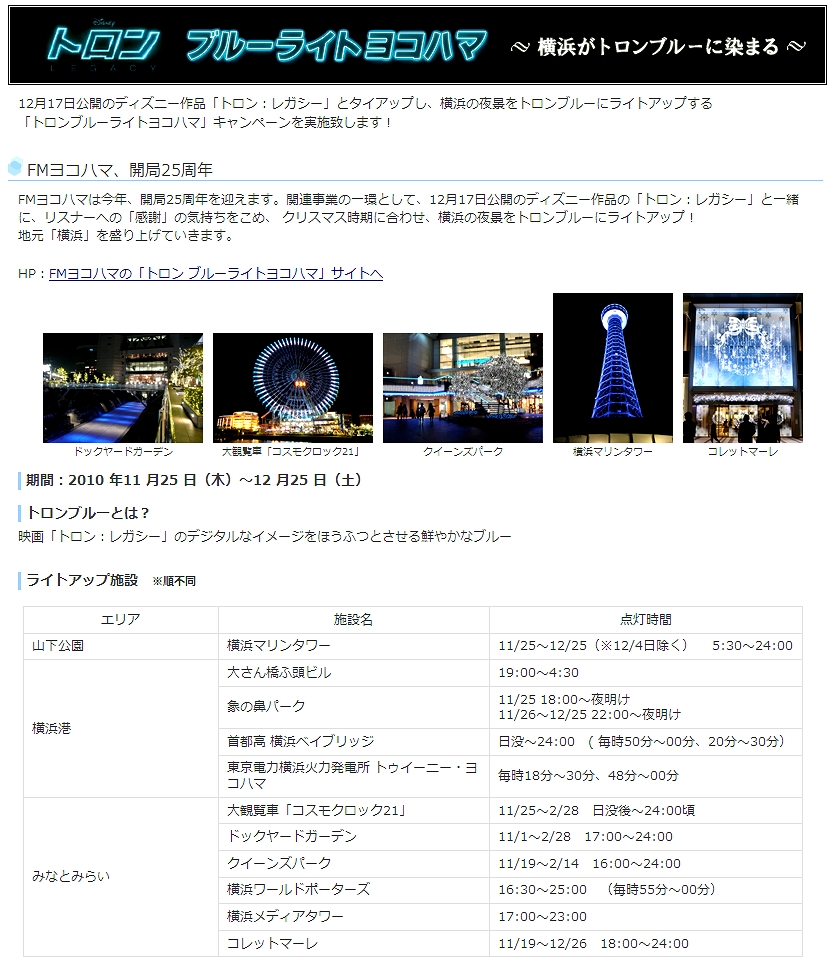
Task: Open the FMヨコハマ トロン ブルーライトヨコハマ site link
Action: (215, 273)
